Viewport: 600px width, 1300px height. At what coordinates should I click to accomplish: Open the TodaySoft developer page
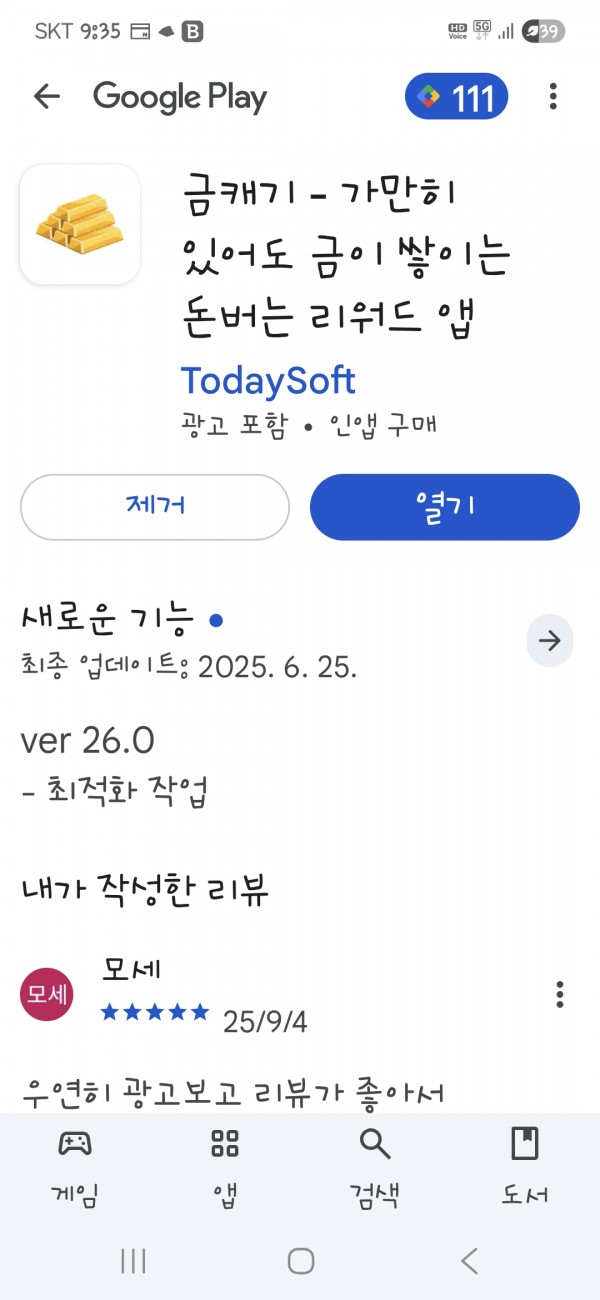pyautogui.click(x=268, y=381)
